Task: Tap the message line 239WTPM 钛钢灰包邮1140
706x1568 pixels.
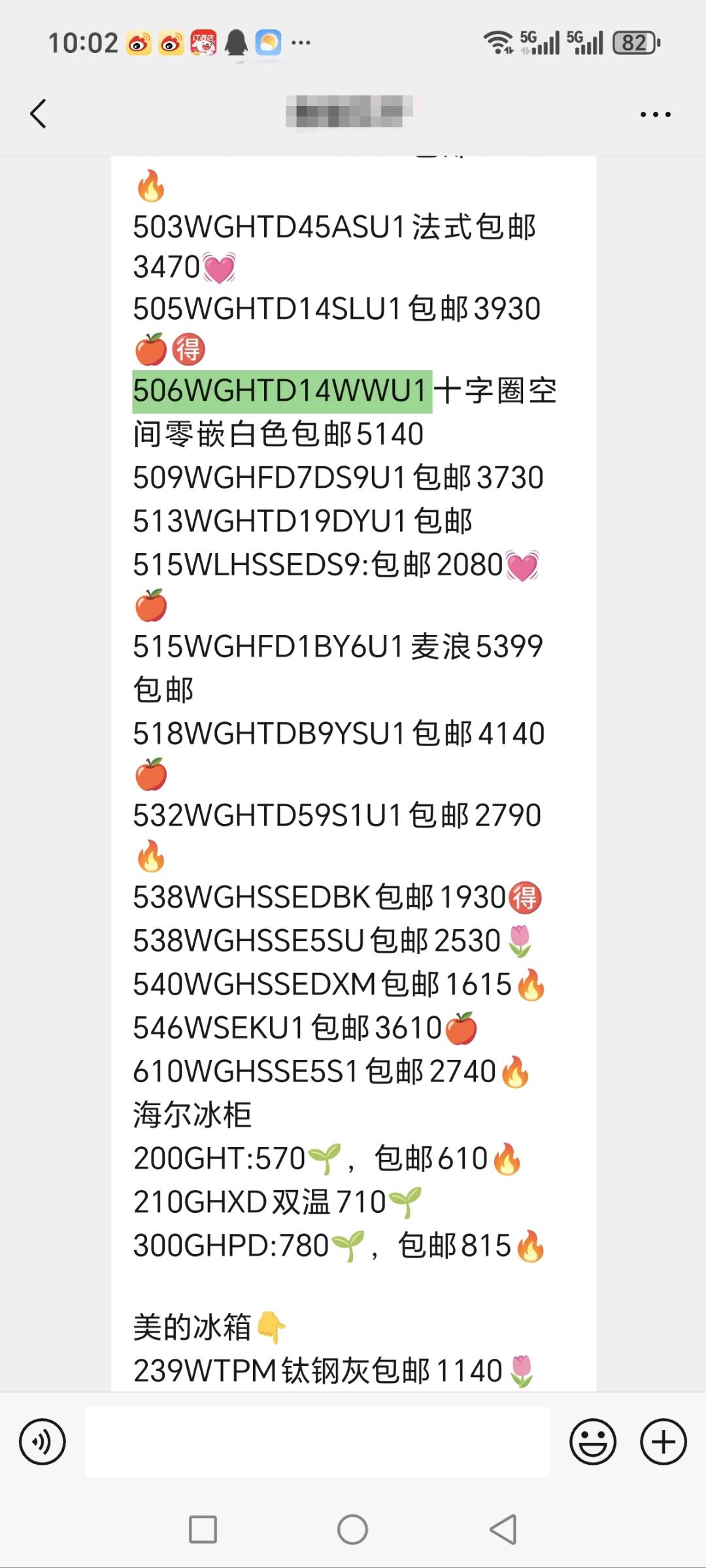Action: pos(327,1370)
